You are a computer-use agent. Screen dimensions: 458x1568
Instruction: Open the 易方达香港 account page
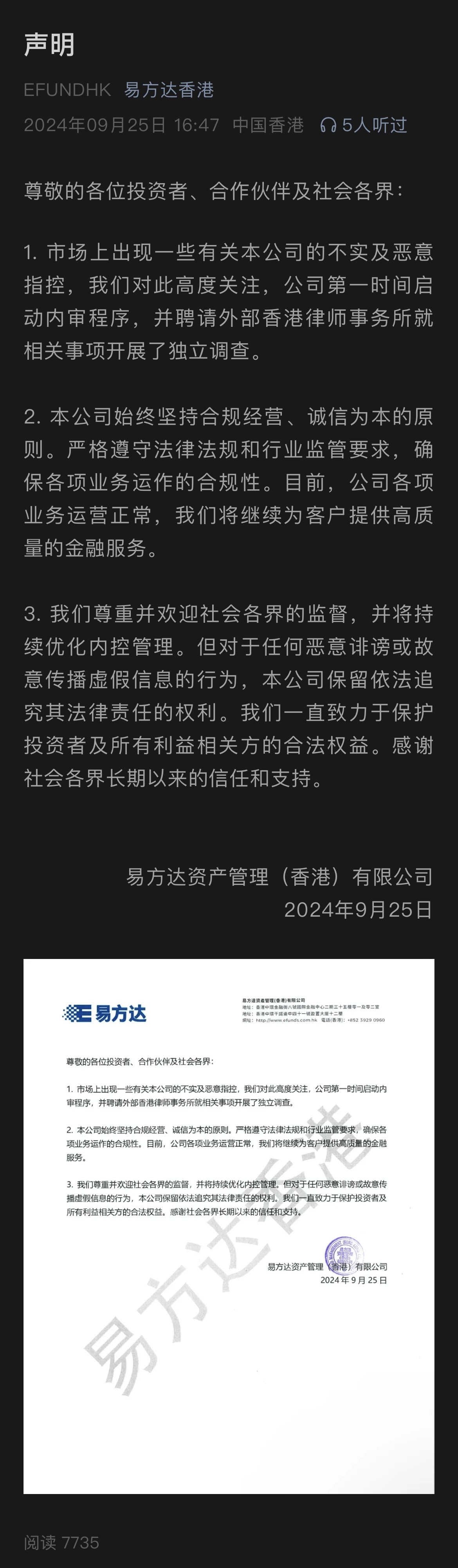coord(169,90)
